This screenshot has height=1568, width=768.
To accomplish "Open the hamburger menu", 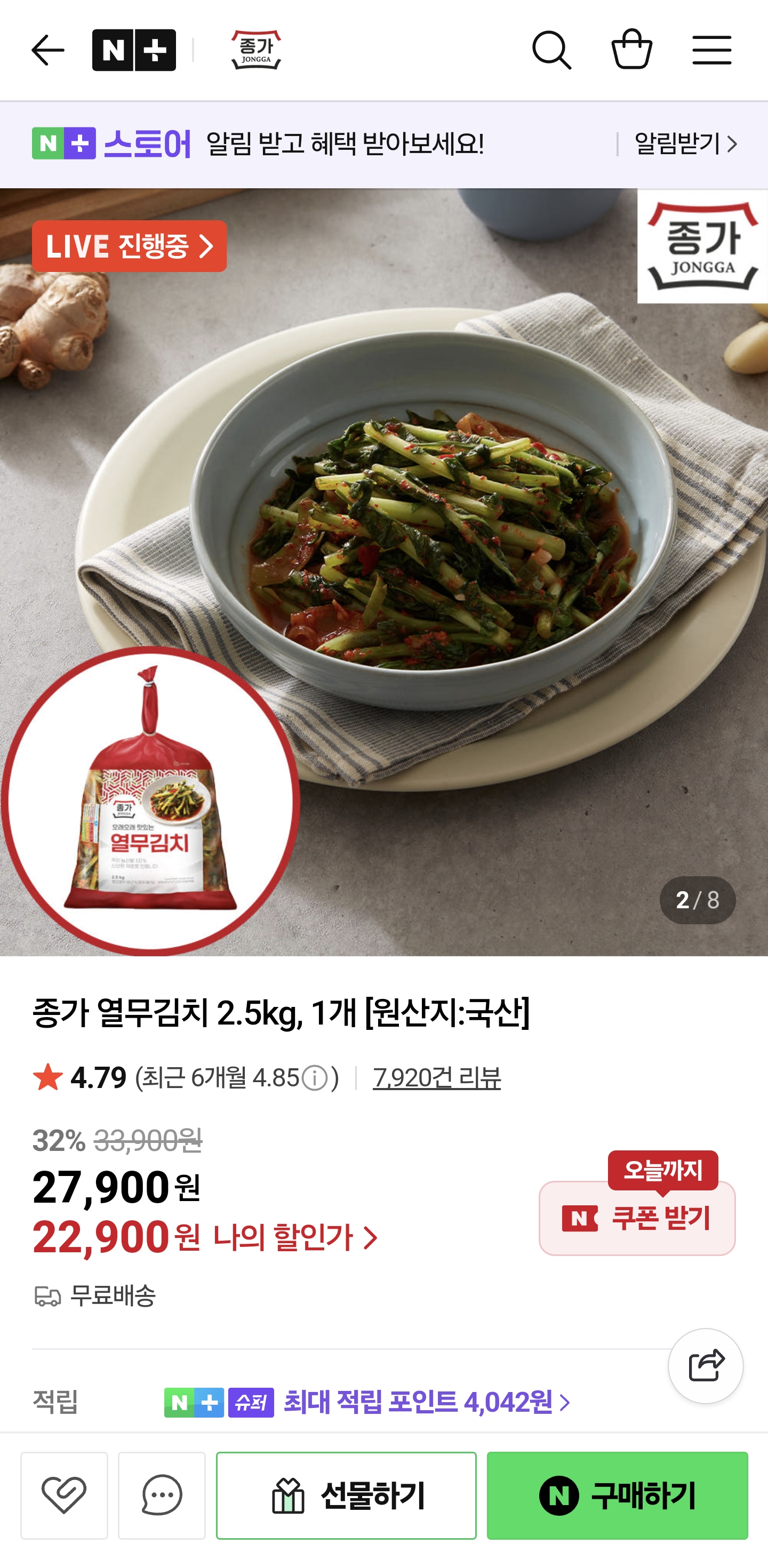I will (711, 50).
